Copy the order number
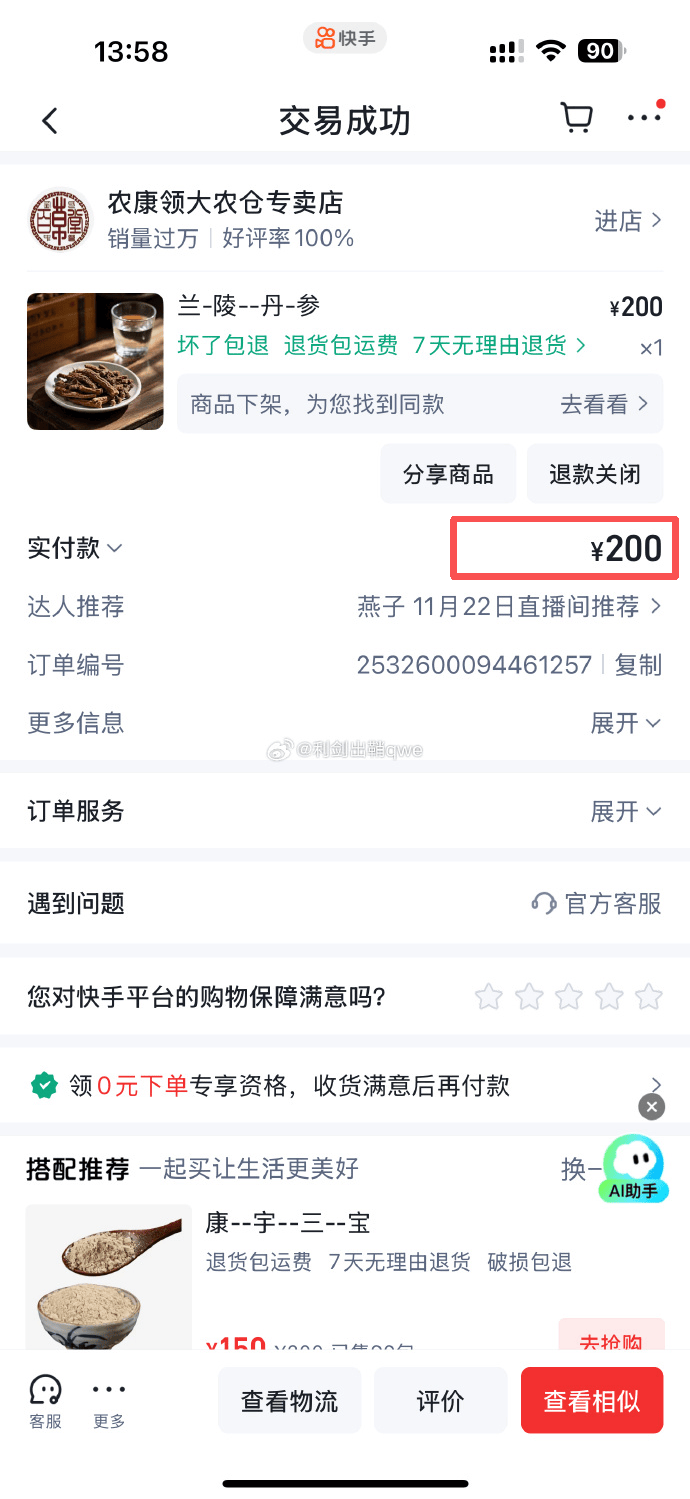This screenshot has width=690, height=1499. tap(638, 664)
